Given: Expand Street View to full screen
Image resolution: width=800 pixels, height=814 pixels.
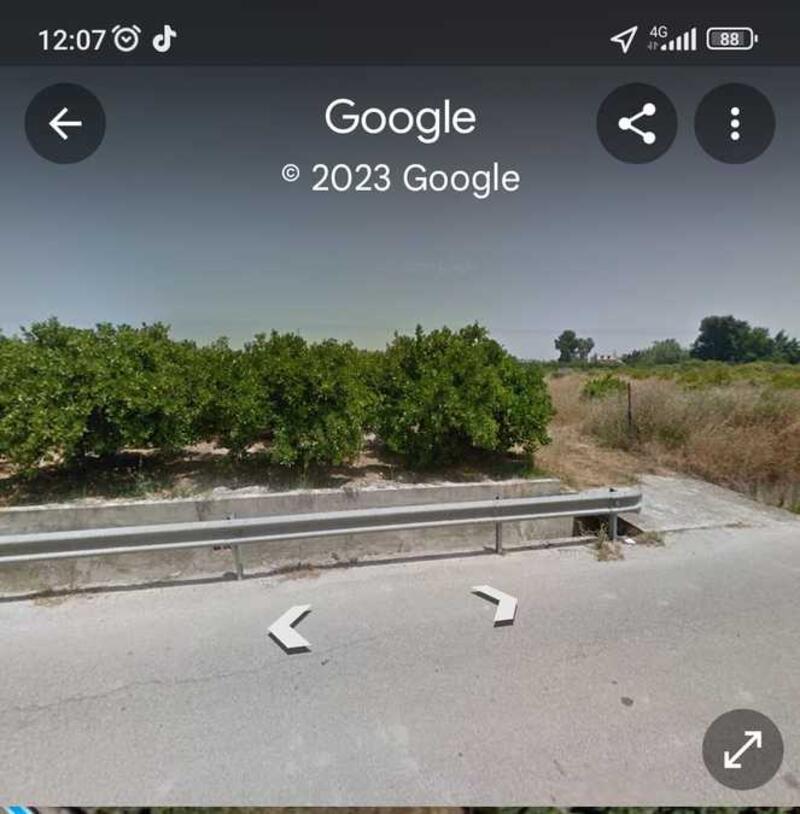Looking at the screenshot, I should click(742, 749).
